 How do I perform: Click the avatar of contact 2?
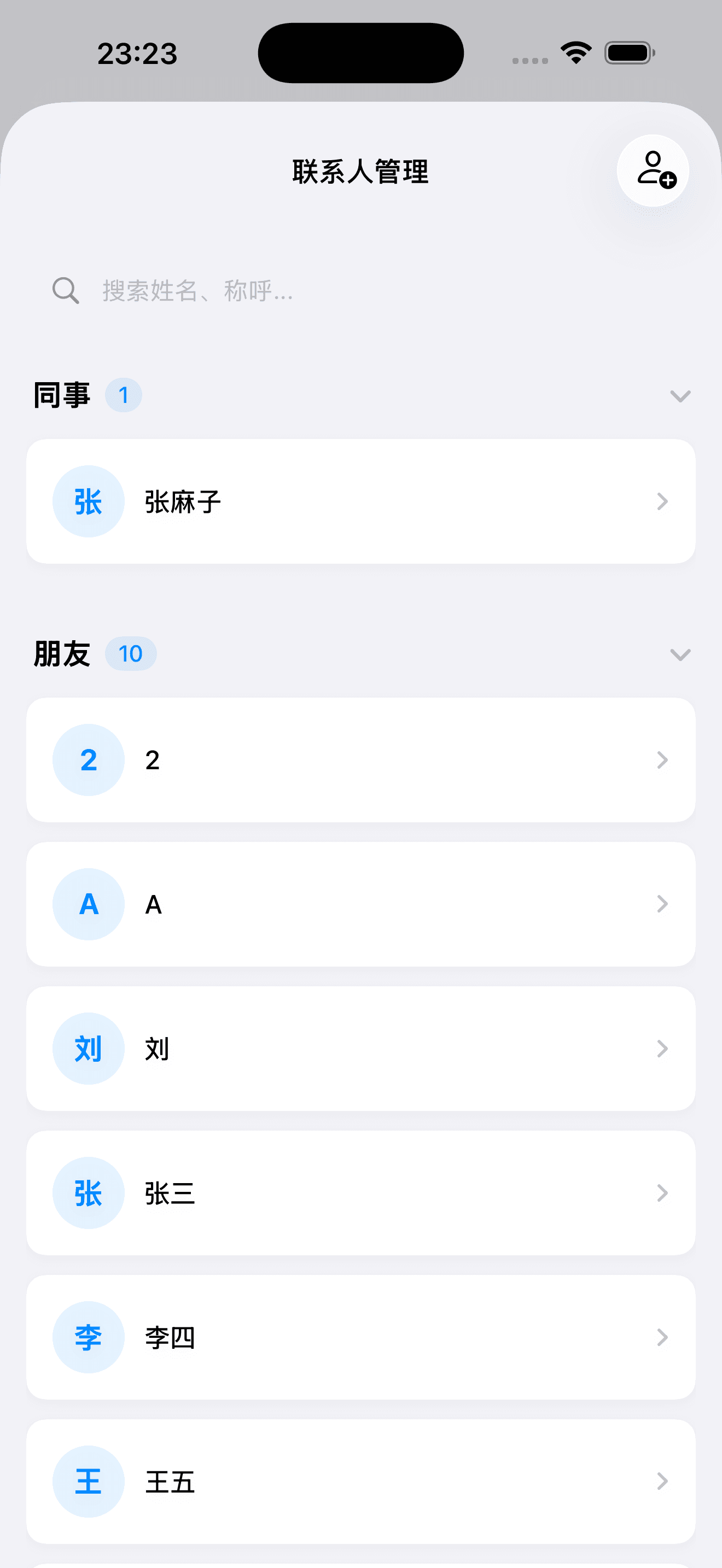88,759
